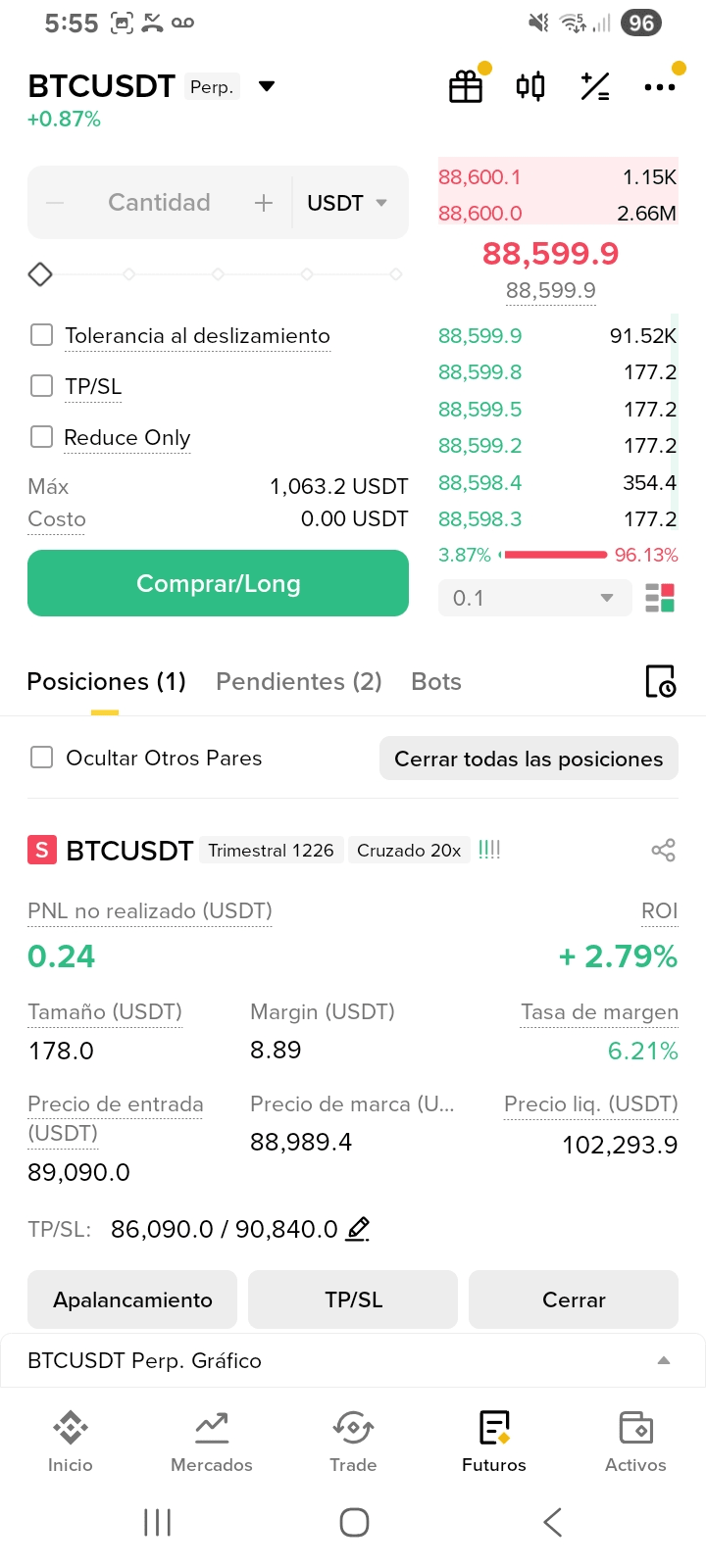Open the futures calculator icon

tap(595, 87)
